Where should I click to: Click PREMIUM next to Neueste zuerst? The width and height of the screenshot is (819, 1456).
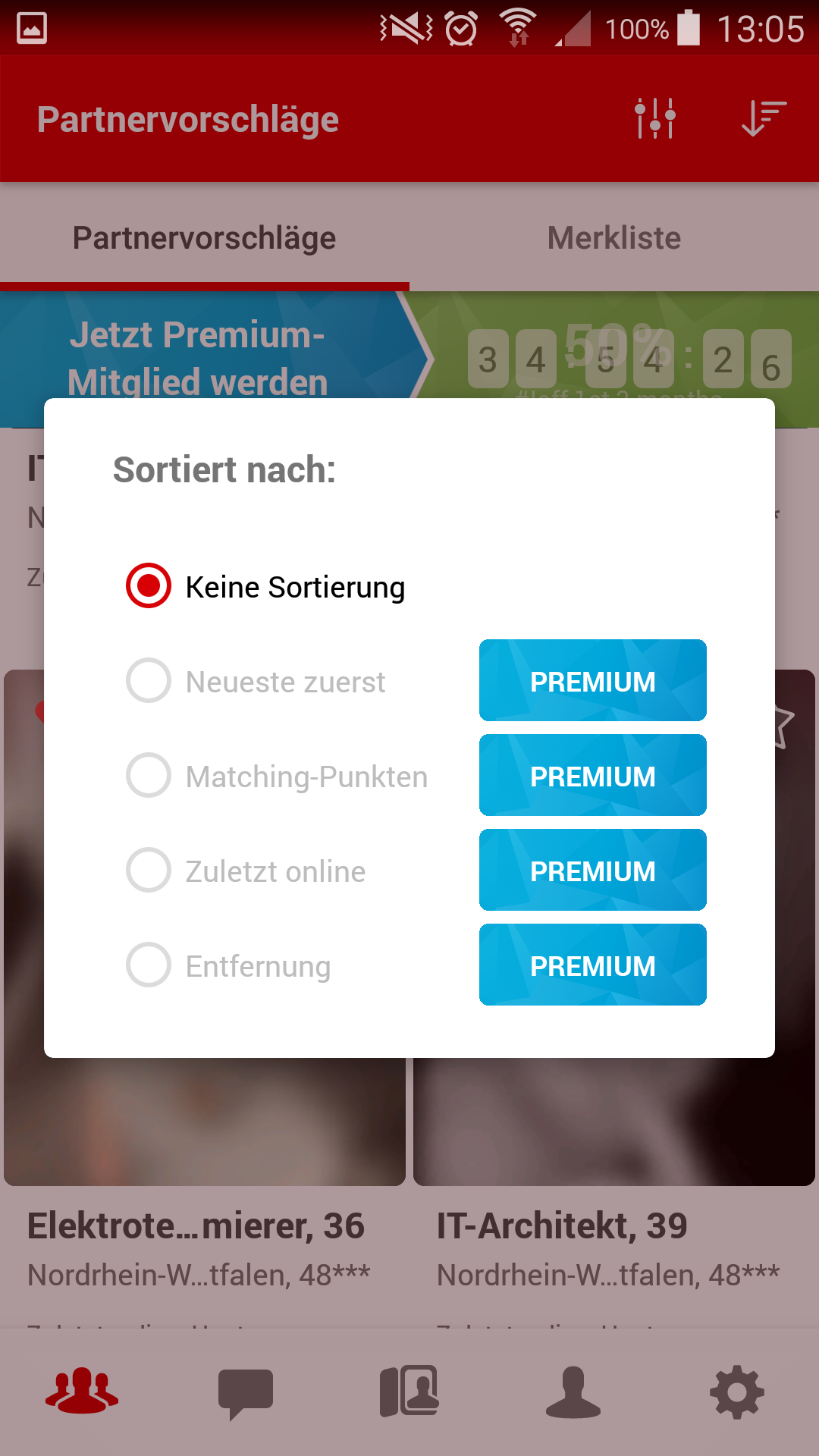[x=592, y=680]
